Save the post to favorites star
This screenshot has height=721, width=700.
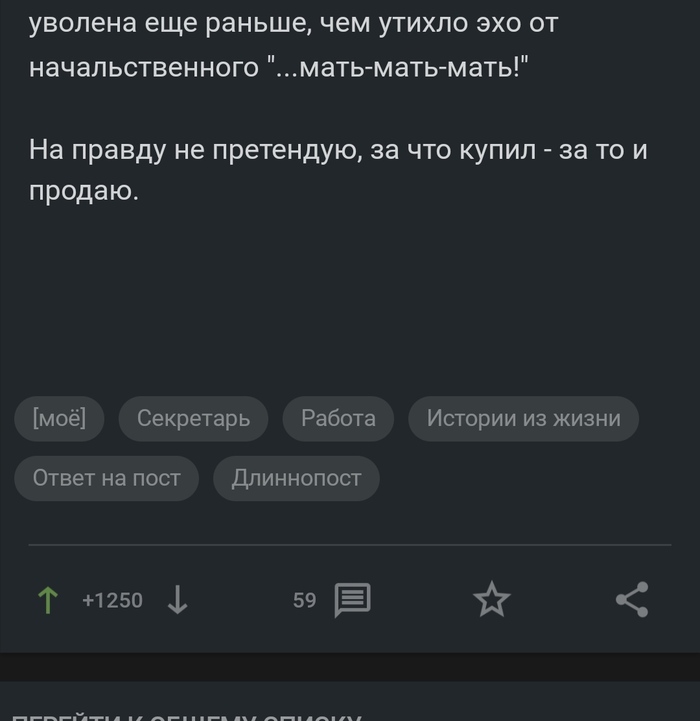[491, 600]
